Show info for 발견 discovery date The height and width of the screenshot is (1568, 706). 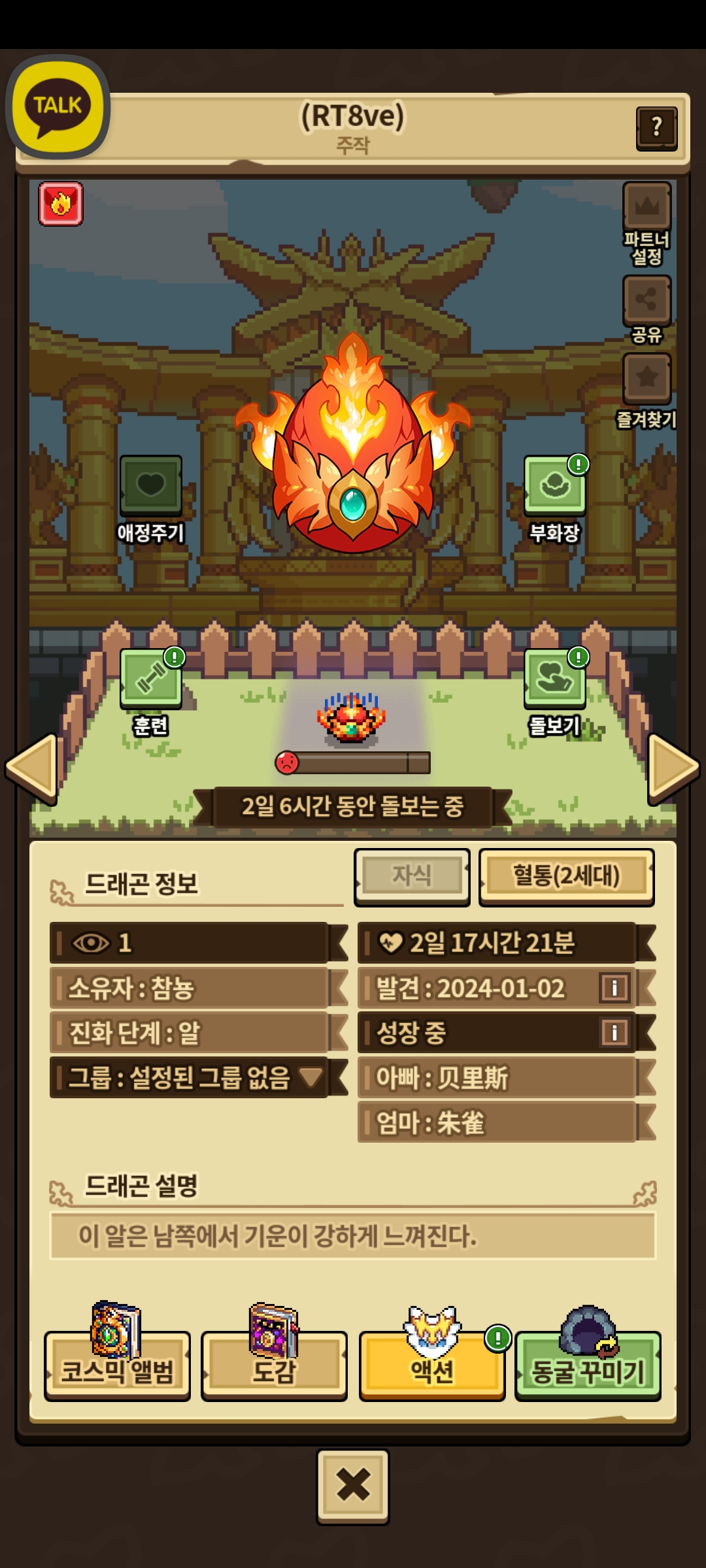[x=614, y=988]
